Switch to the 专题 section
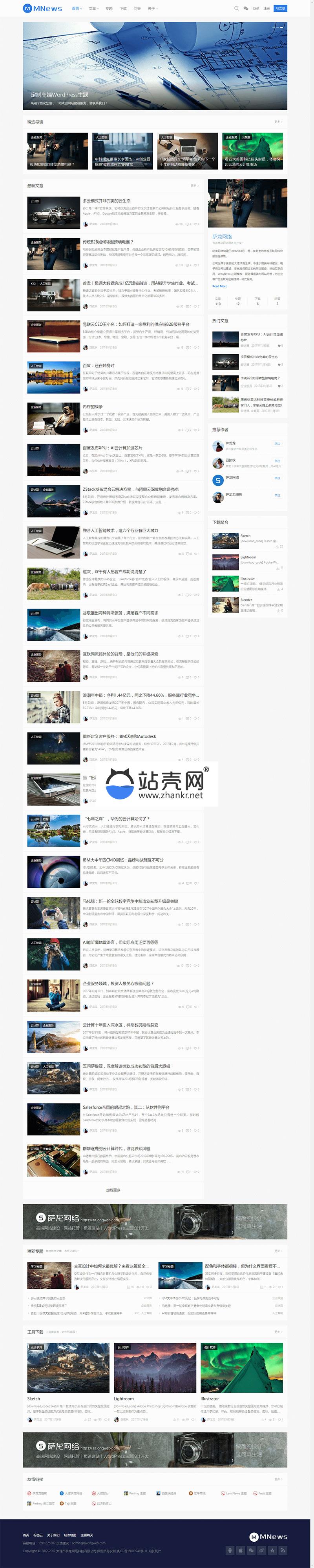314x1568 pixels. coord(109,9)
